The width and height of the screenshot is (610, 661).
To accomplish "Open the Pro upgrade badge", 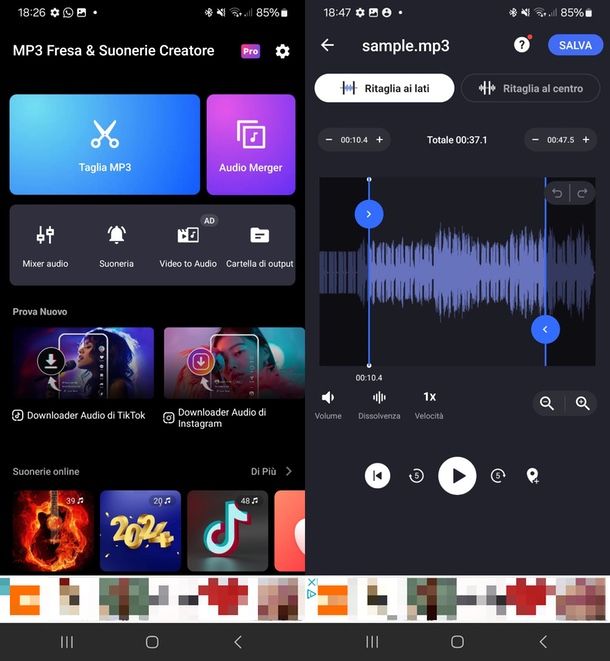I will click(x=251, y=51).
